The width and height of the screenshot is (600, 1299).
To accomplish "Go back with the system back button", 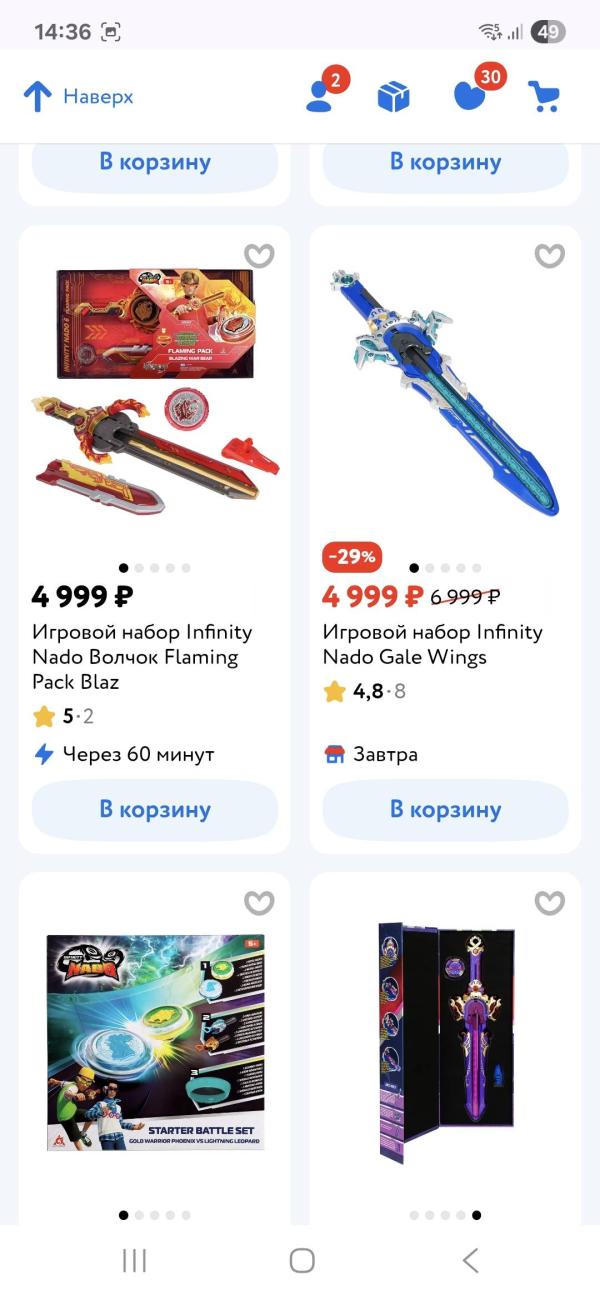I will pyautogui.click(x=470, y=1260).
